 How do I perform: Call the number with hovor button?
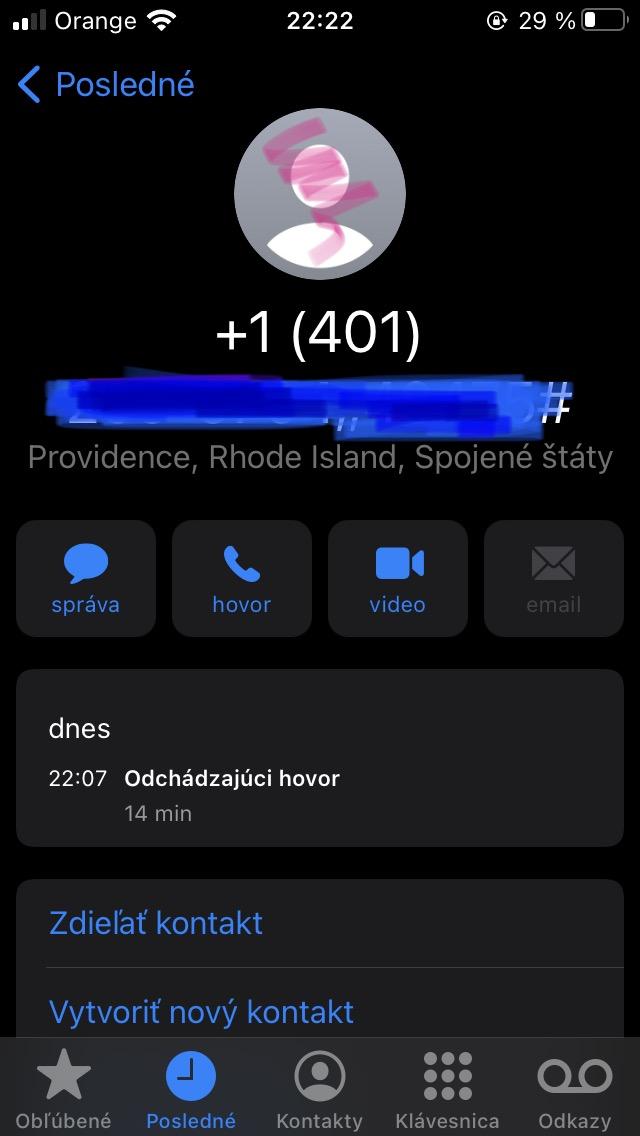pos(241,578)
